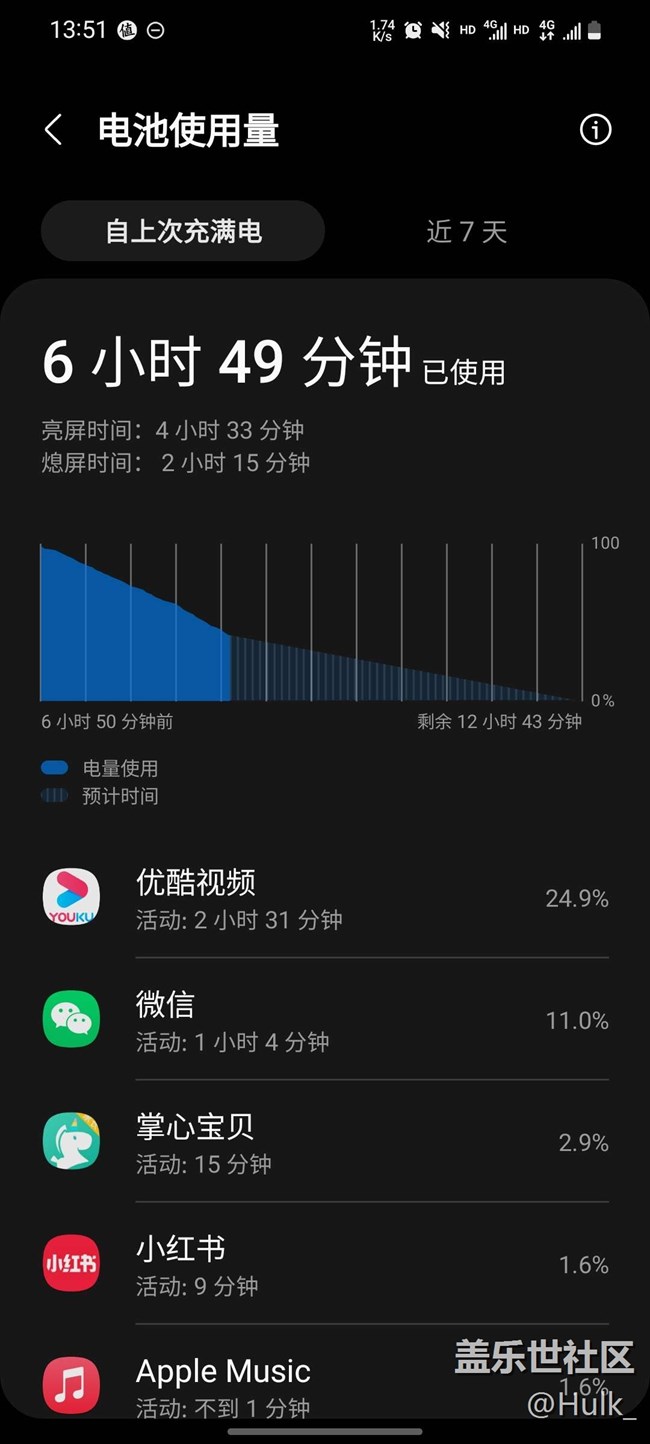
Task: Open 优酷视频 battery usage details
Action: [325, 897]
